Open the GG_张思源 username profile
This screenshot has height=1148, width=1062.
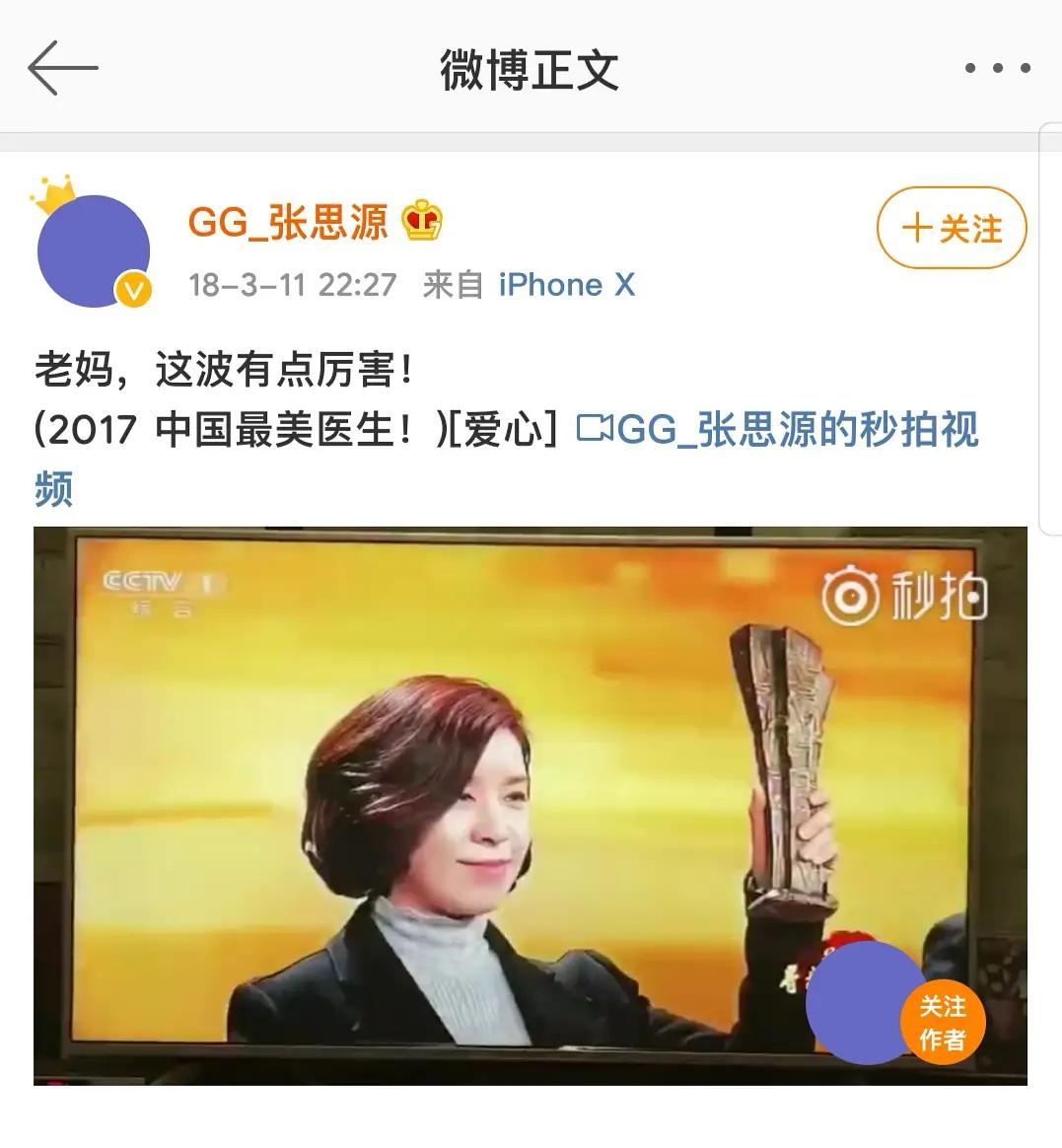[288, 222]
